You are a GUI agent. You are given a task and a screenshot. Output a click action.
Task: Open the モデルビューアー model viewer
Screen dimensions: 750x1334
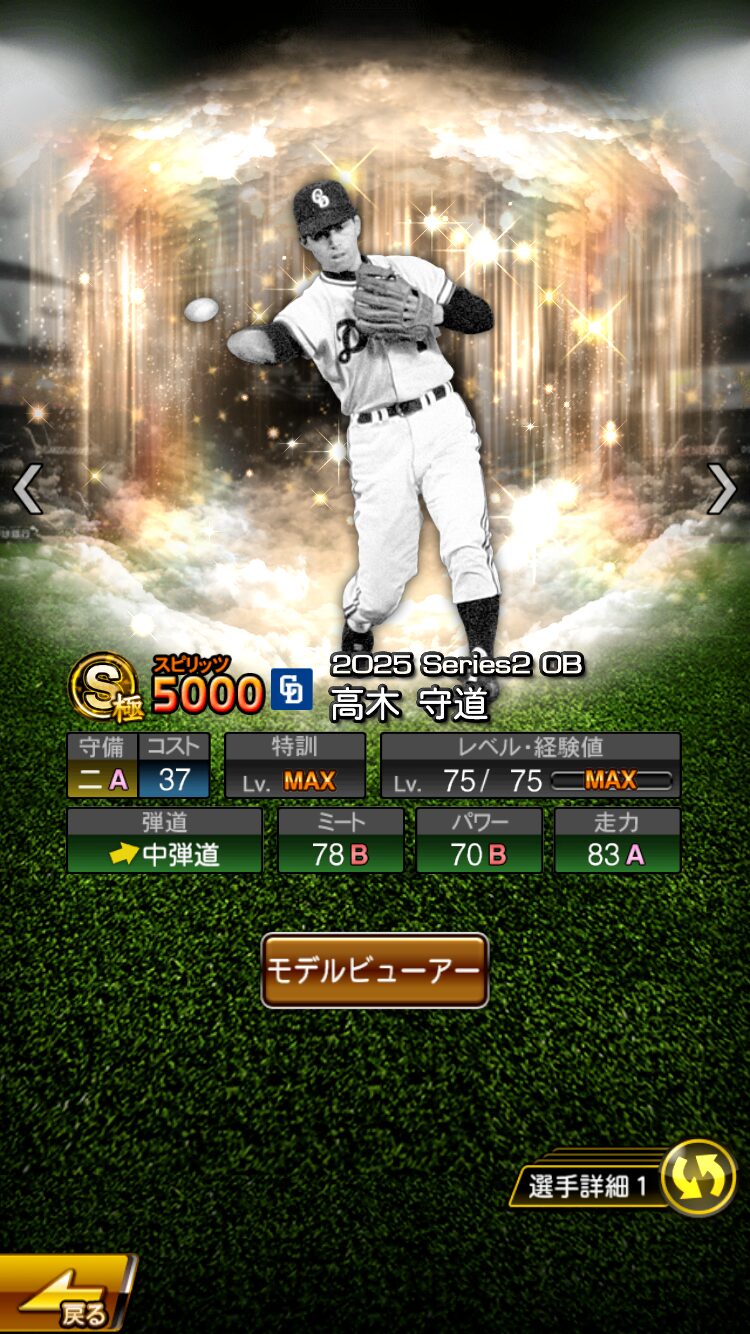[374, 970]
